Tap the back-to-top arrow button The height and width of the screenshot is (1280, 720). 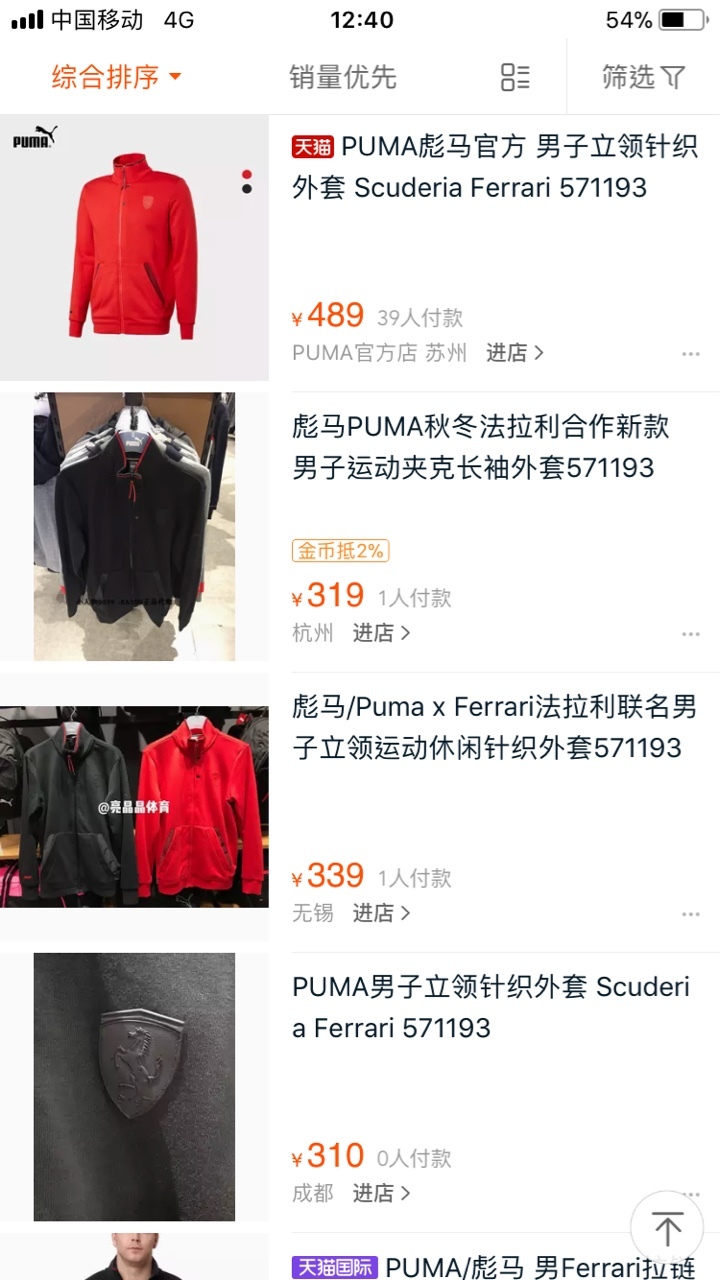667,1228
